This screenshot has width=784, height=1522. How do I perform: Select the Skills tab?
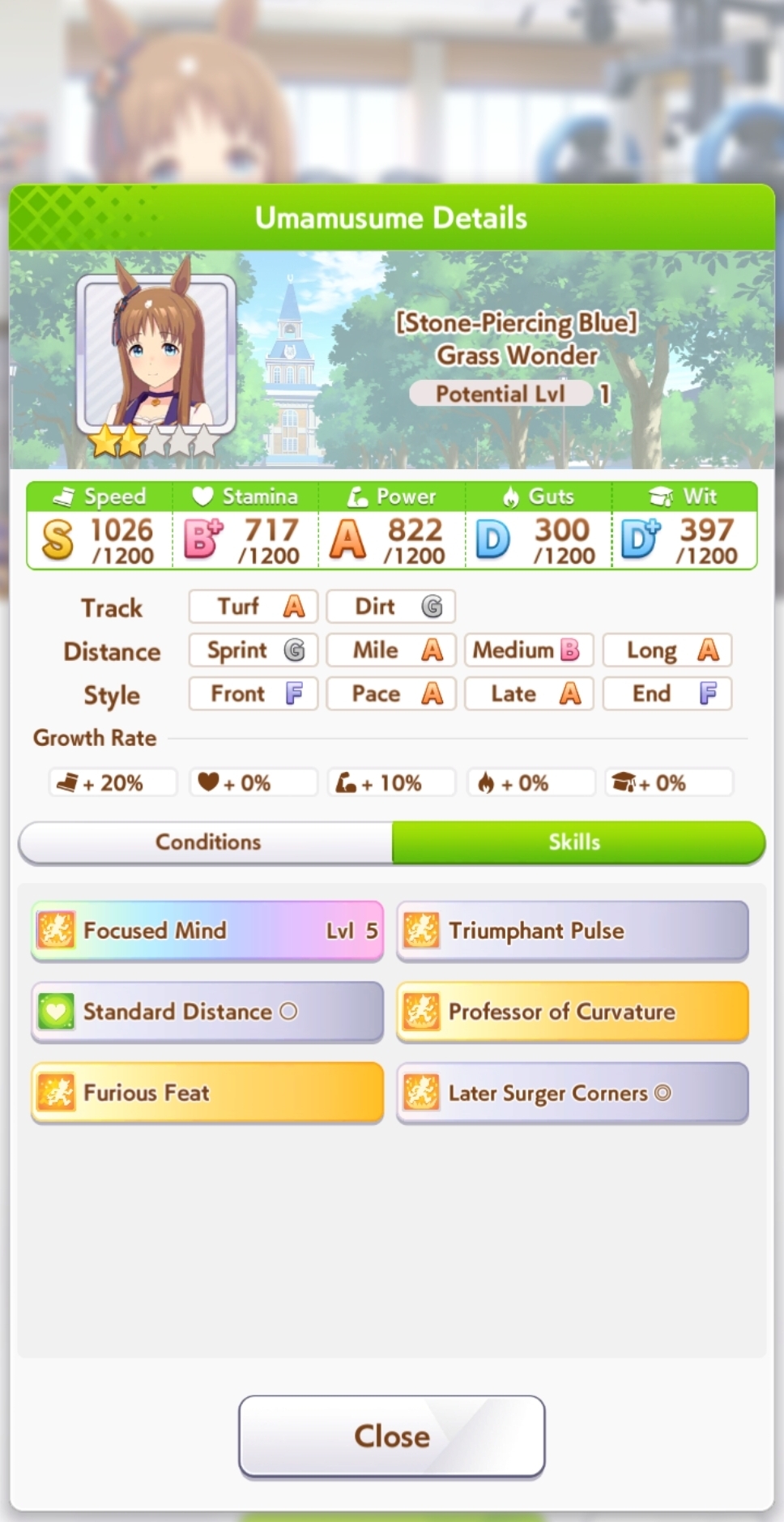pyautogui.click(x=577, y=842)
